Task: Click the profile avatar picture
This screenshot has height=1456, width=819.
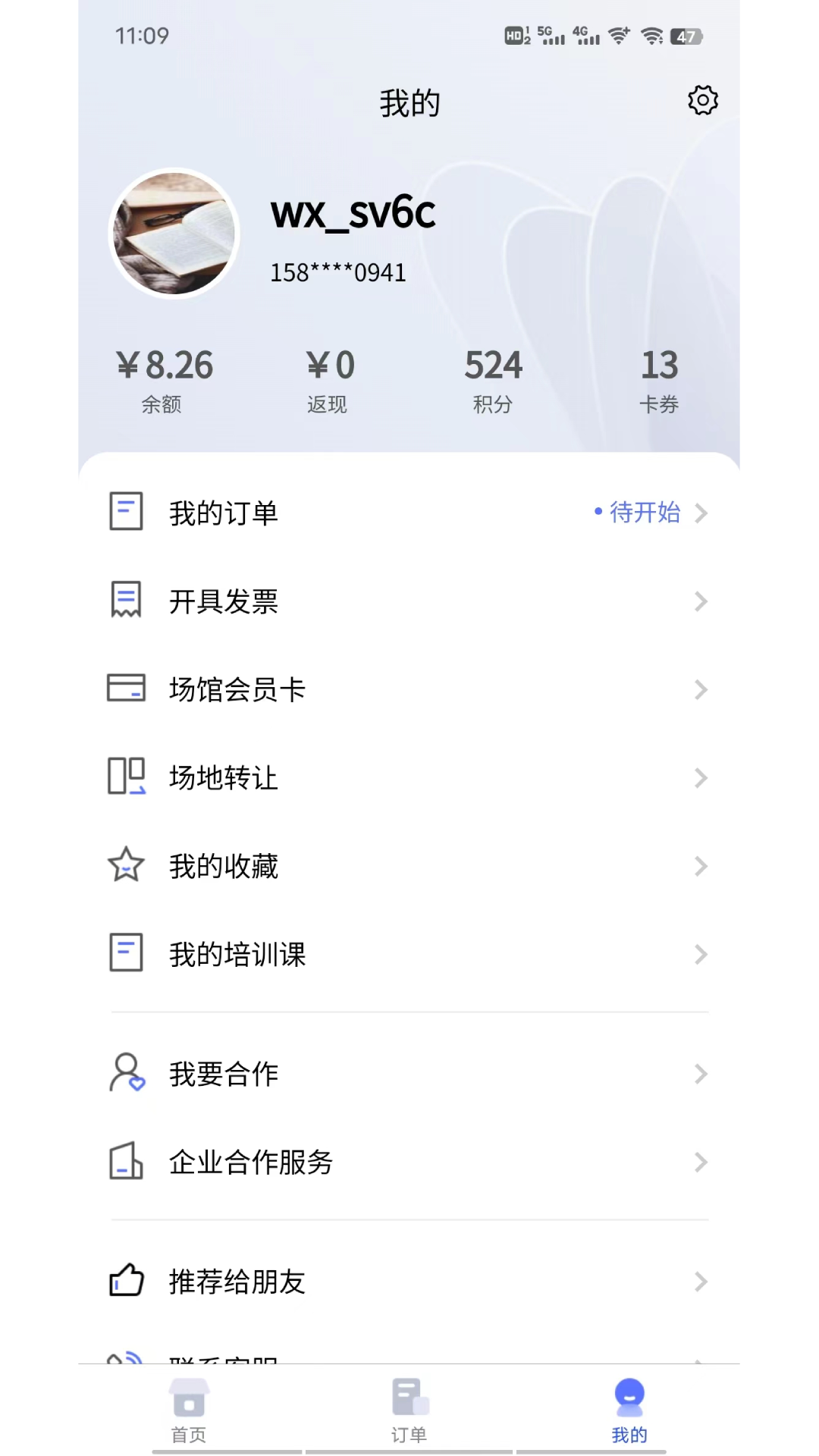Action: 174,233
